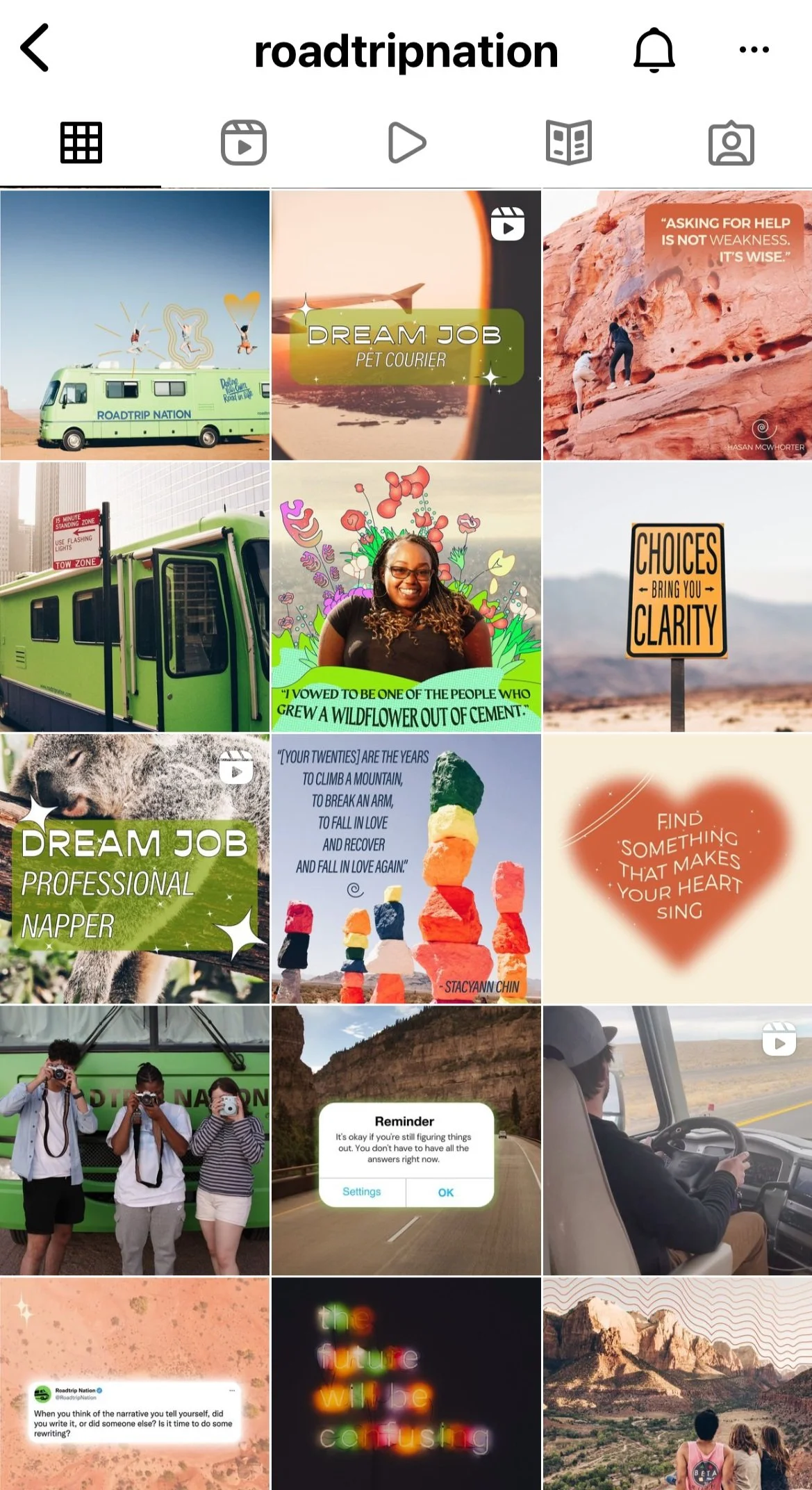
Task: Switch to the guides tab
Action: click(569, 143)
